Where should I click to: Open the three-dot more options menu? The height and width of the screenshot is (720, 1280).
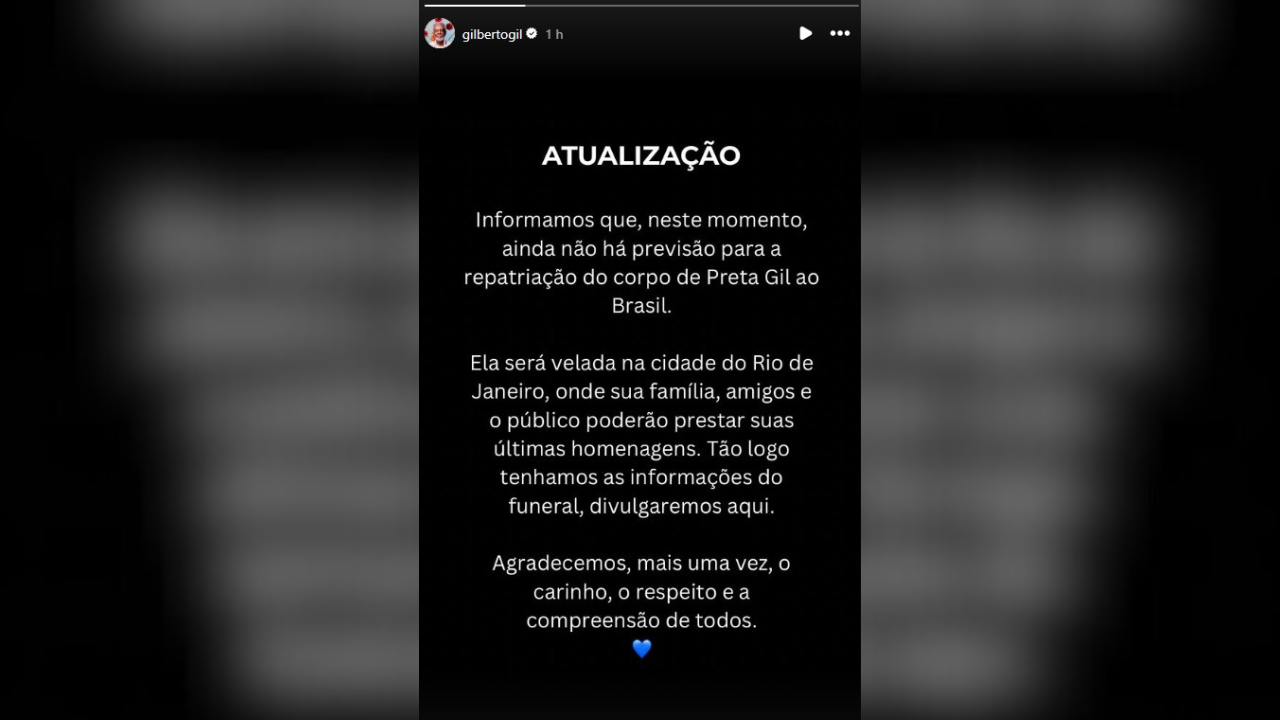[840, 33]
